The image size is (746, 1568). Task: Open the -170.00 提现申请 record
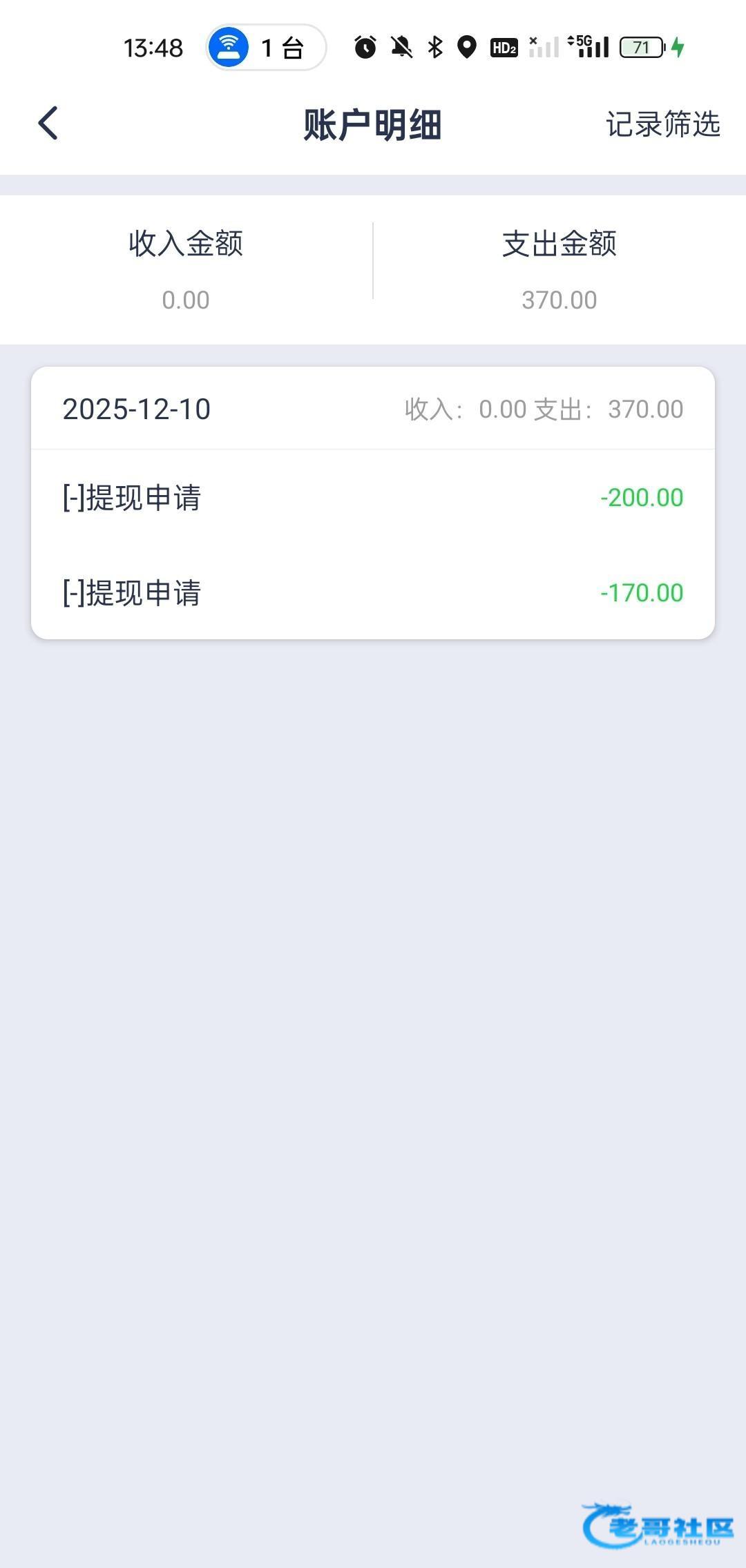coord(373,593)
